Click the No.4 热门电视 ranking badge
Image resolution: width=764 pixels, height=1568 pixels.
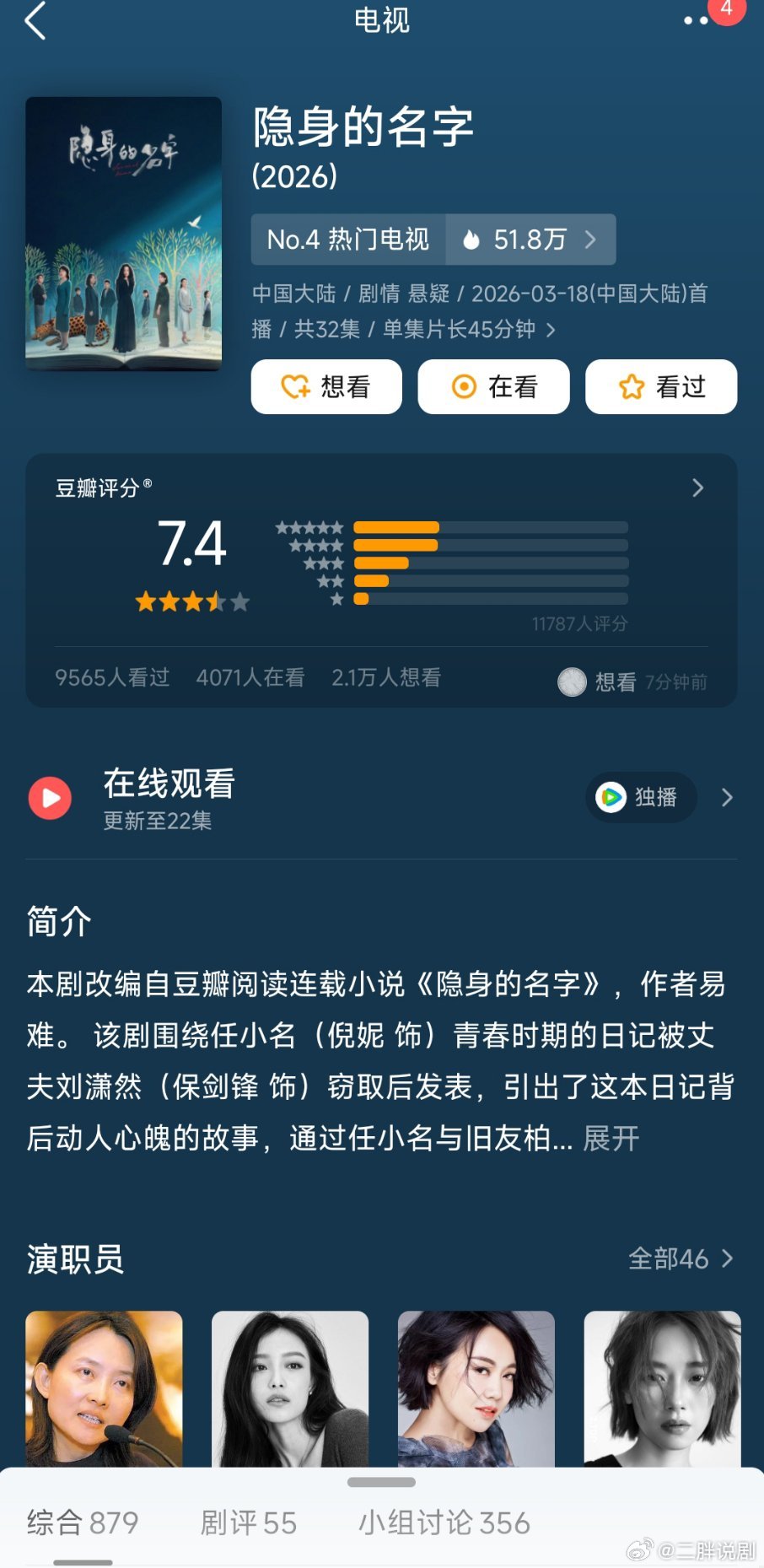point(348,240)
